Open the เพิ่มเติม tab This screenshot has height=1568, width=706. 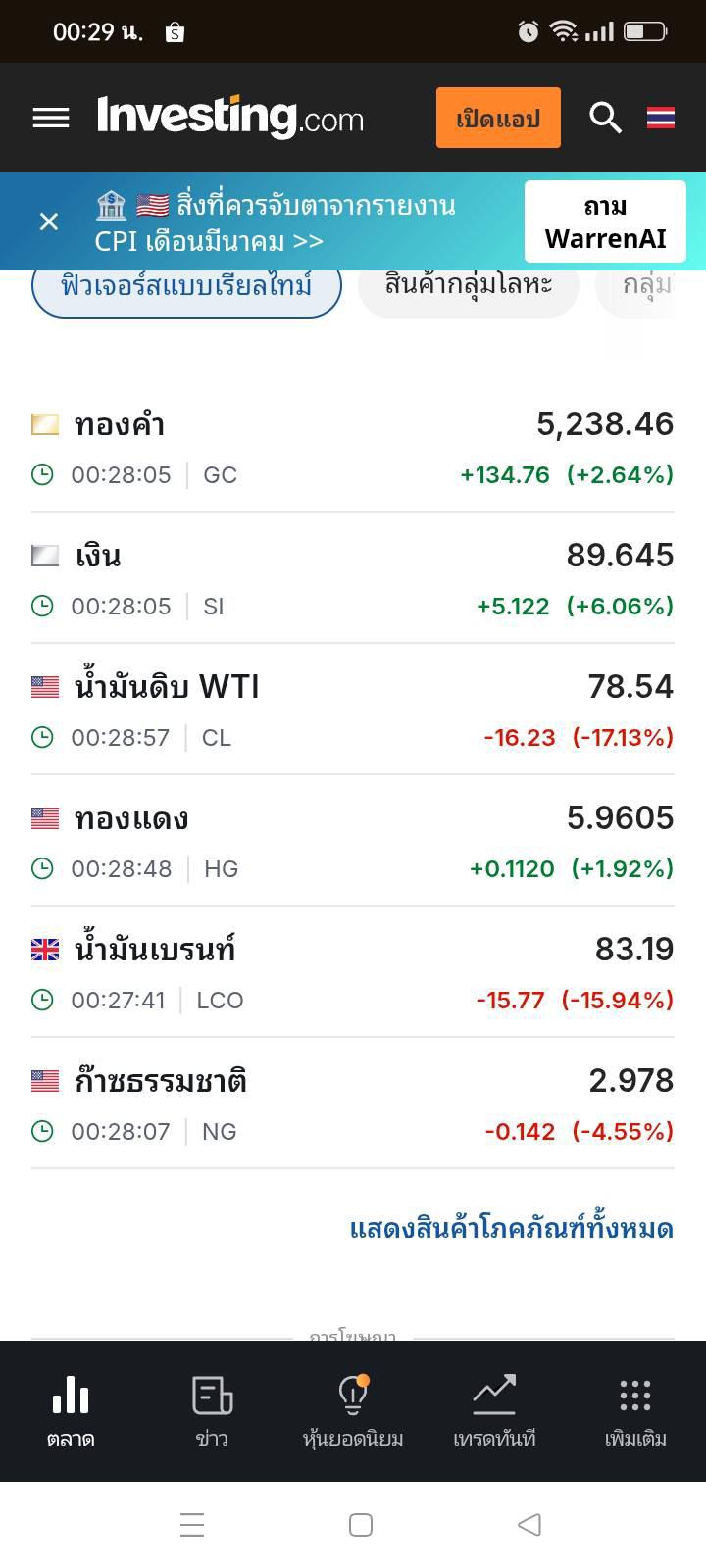pyautogui.click(x=635, y=1409)
